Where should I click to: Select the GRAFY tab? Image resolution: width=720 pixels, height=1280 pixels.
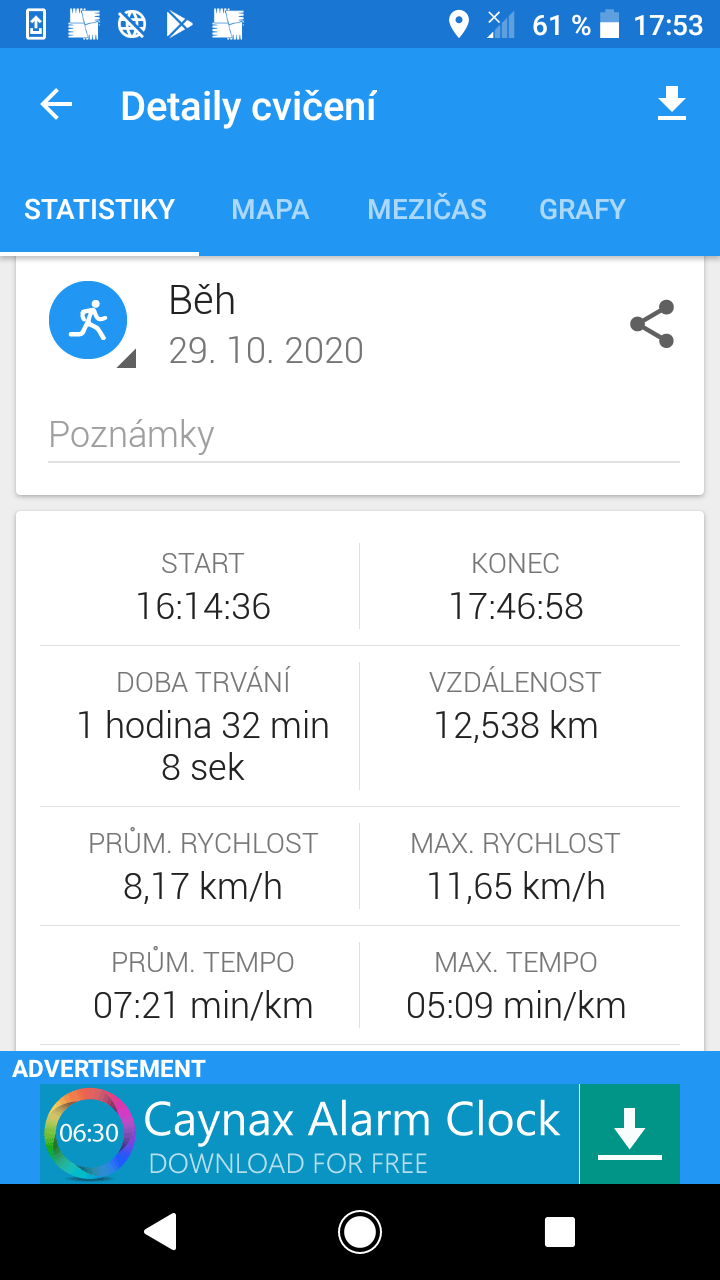(582, 209)
